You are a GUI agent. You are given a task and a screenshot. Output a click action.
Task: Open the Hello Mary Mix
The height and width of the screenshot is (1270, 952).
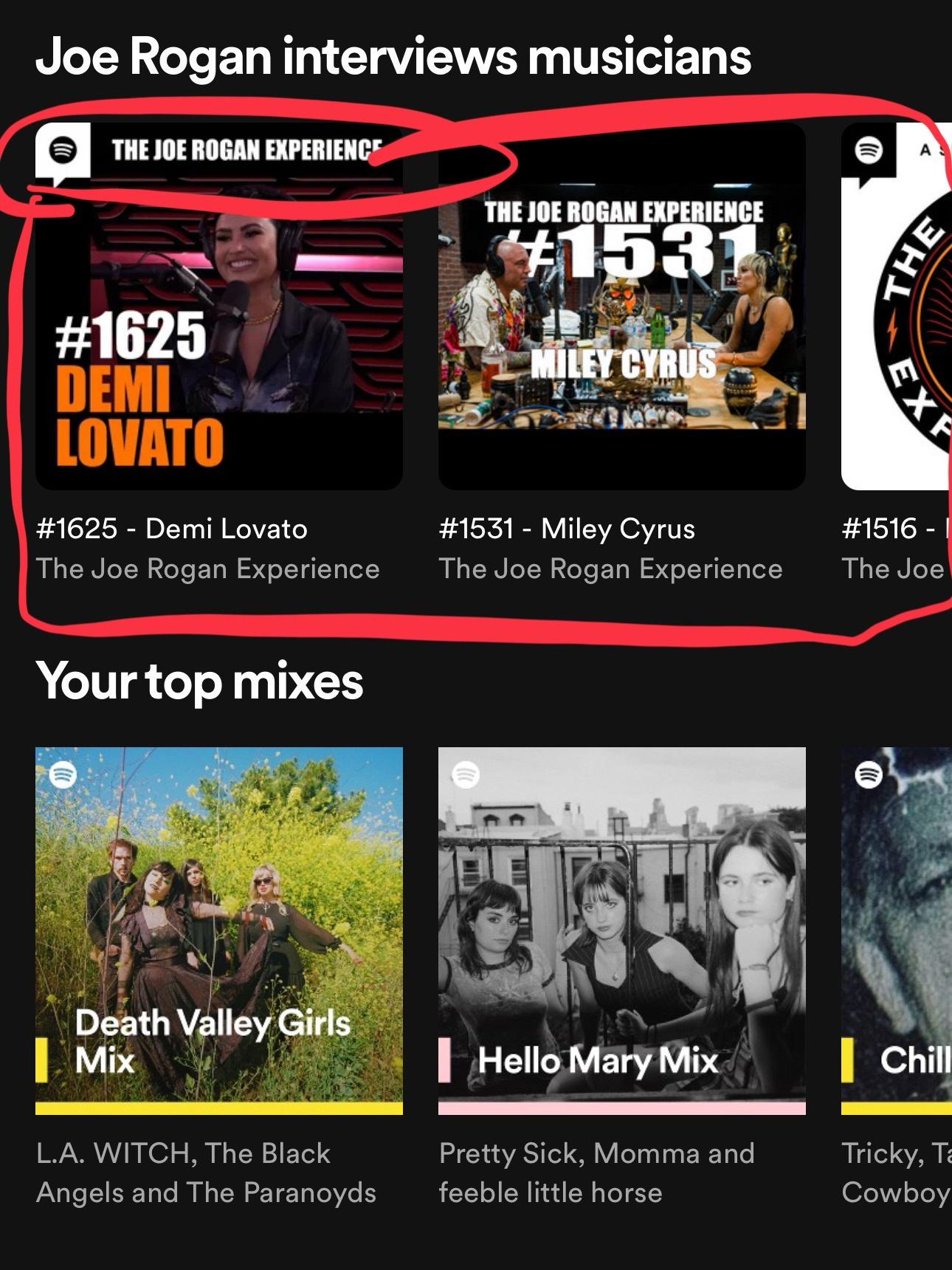pos(621,930)
